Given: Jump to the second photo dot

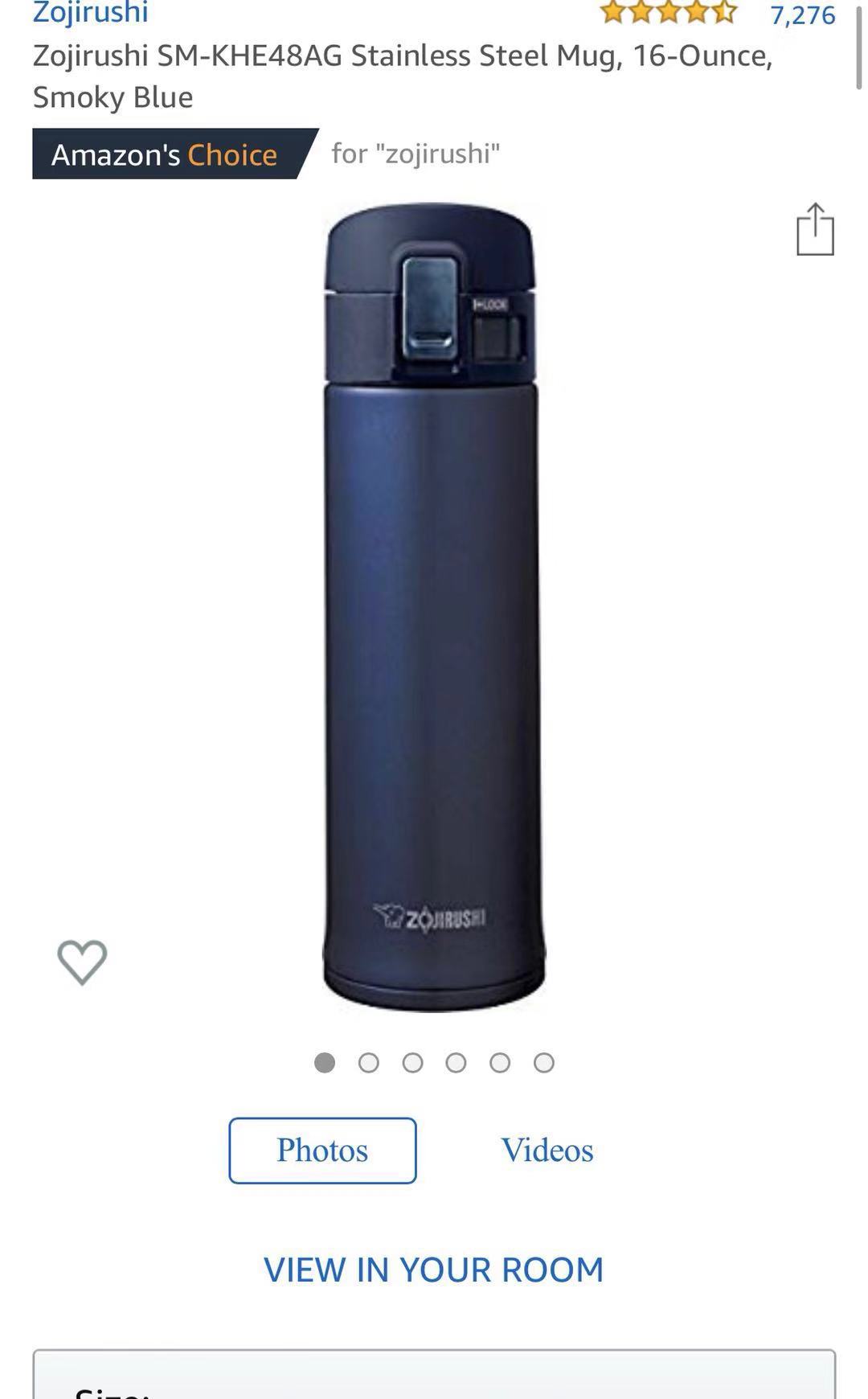Looking at the screenshot, I should point(369,1063).
